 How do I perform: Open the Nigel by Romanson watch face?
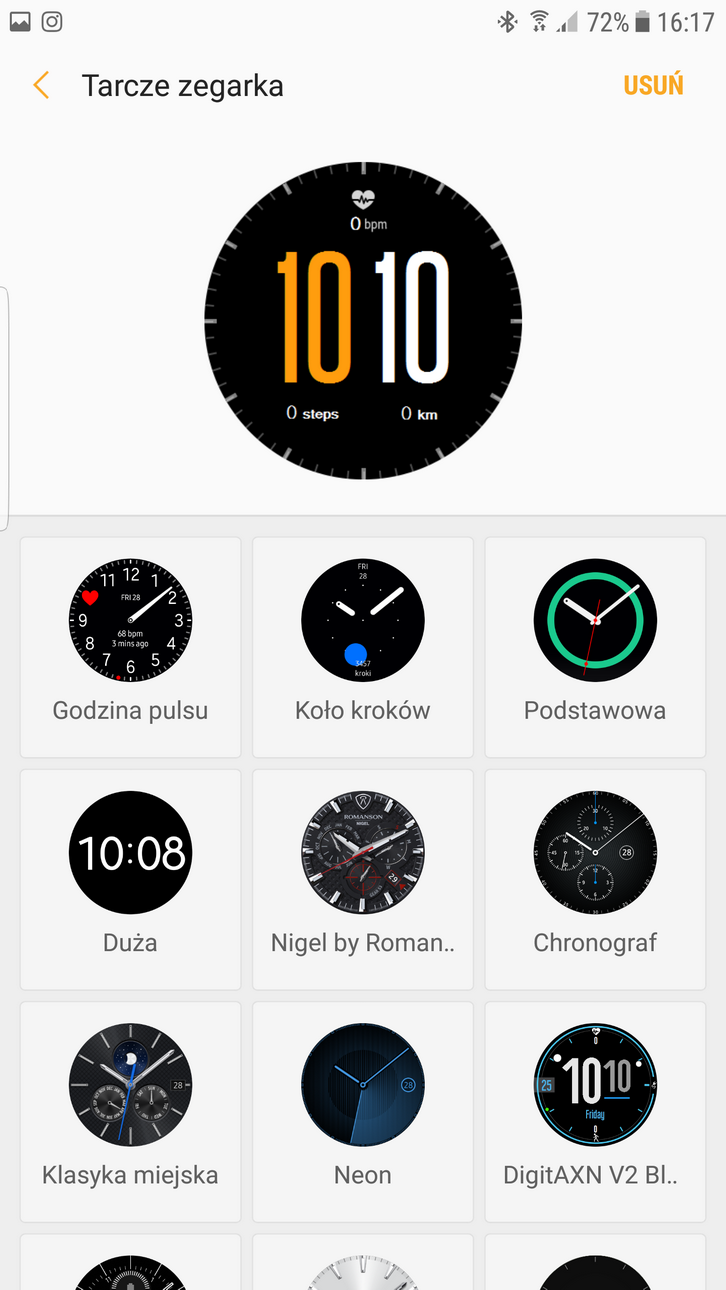(x=362, y=878)
